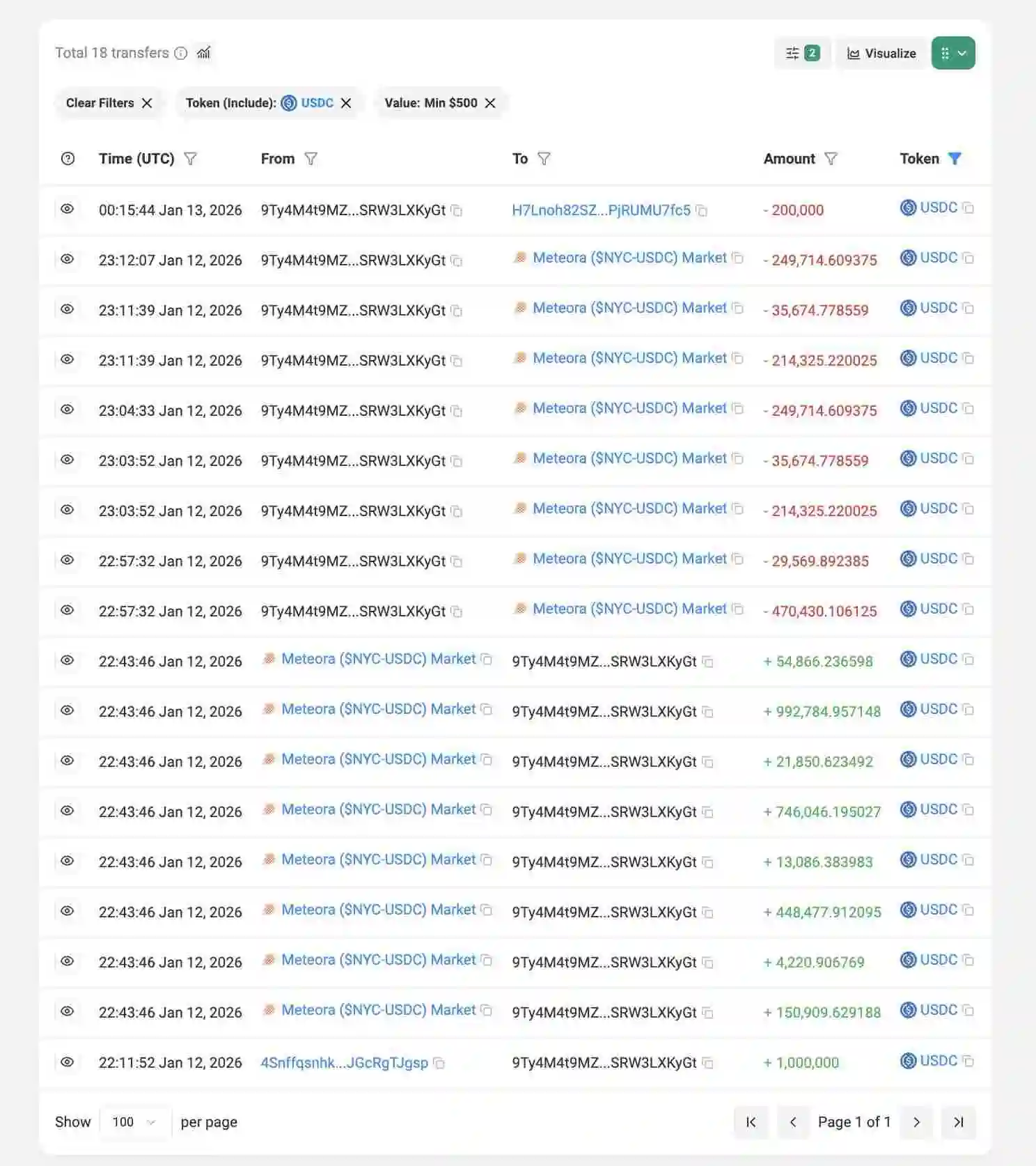The image size is (1036, 1166).
Task: Jump to the last page
Action: [959, 1122]
